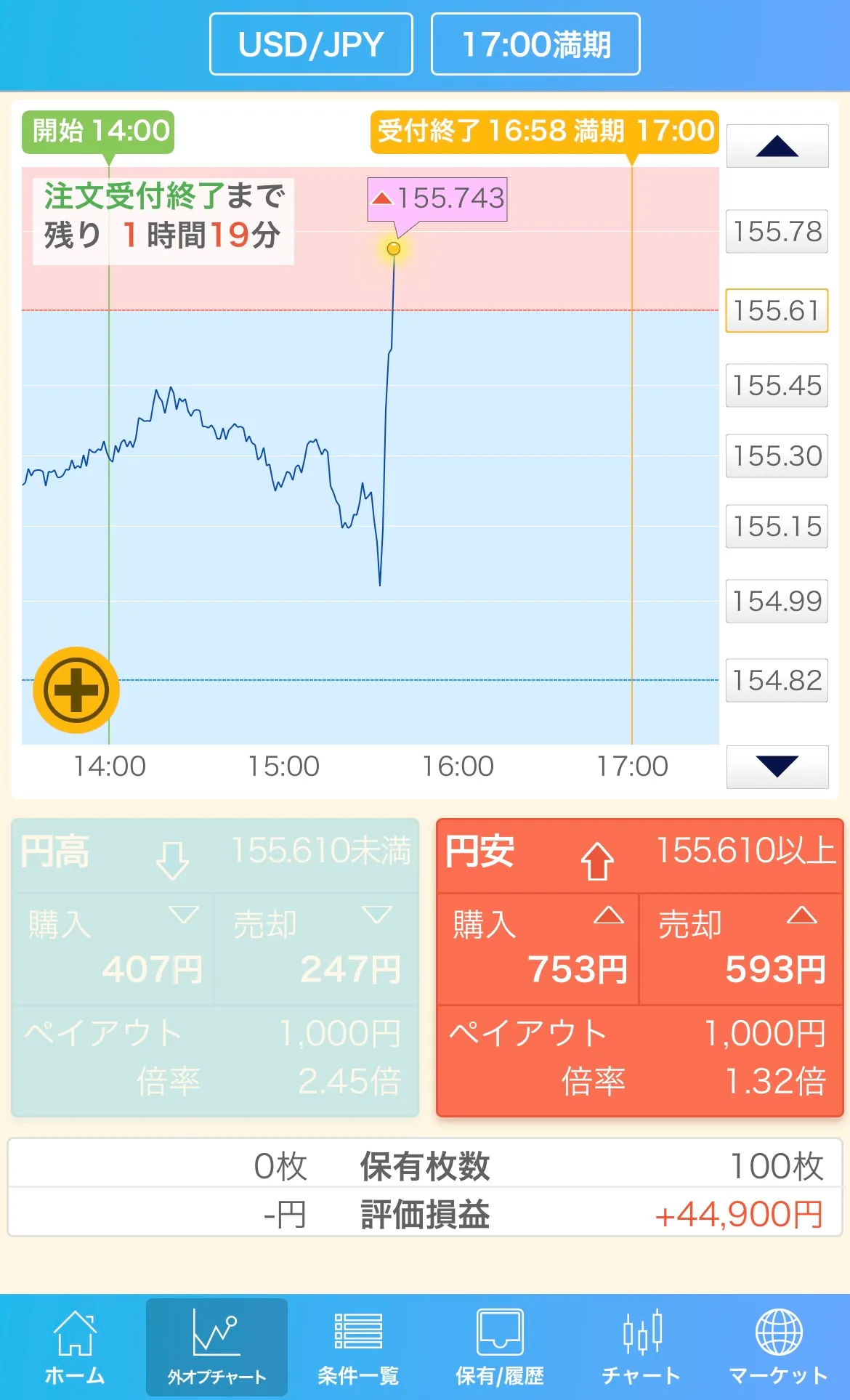Open the 17:00満期 expiry selector
Viewport: 850px width, 1400px height.
coord(535,44)
